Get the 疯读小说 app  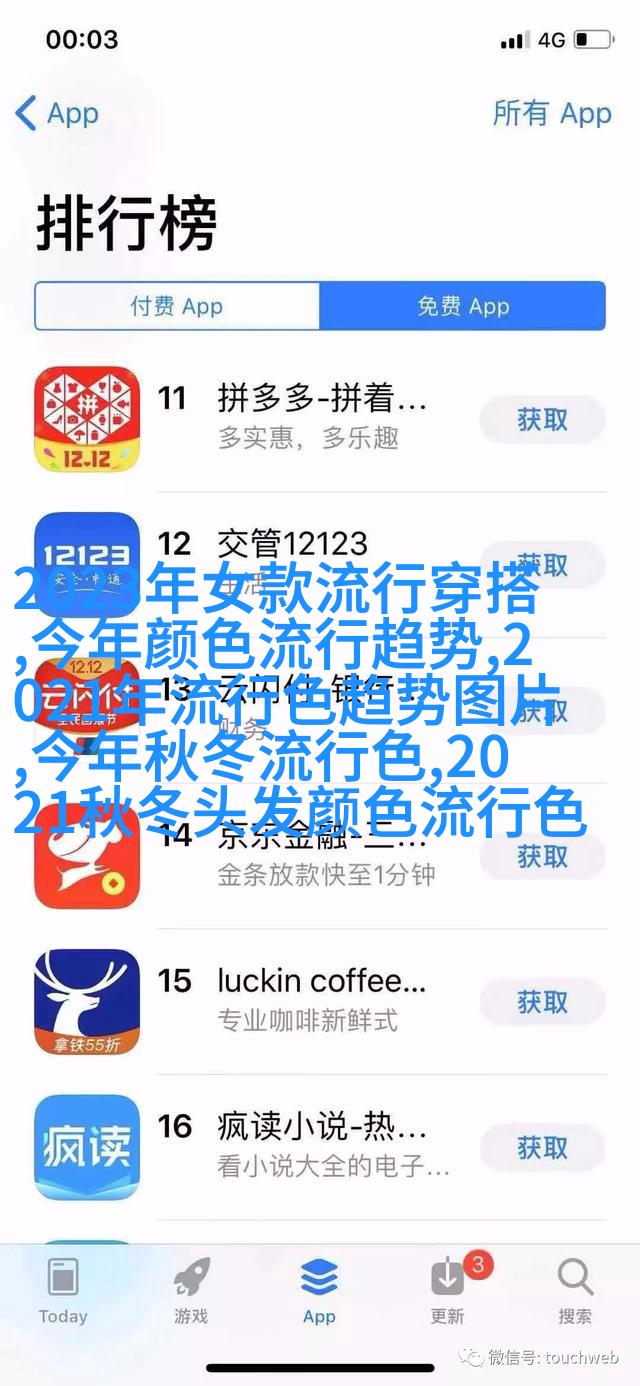tap(542, 1148)
